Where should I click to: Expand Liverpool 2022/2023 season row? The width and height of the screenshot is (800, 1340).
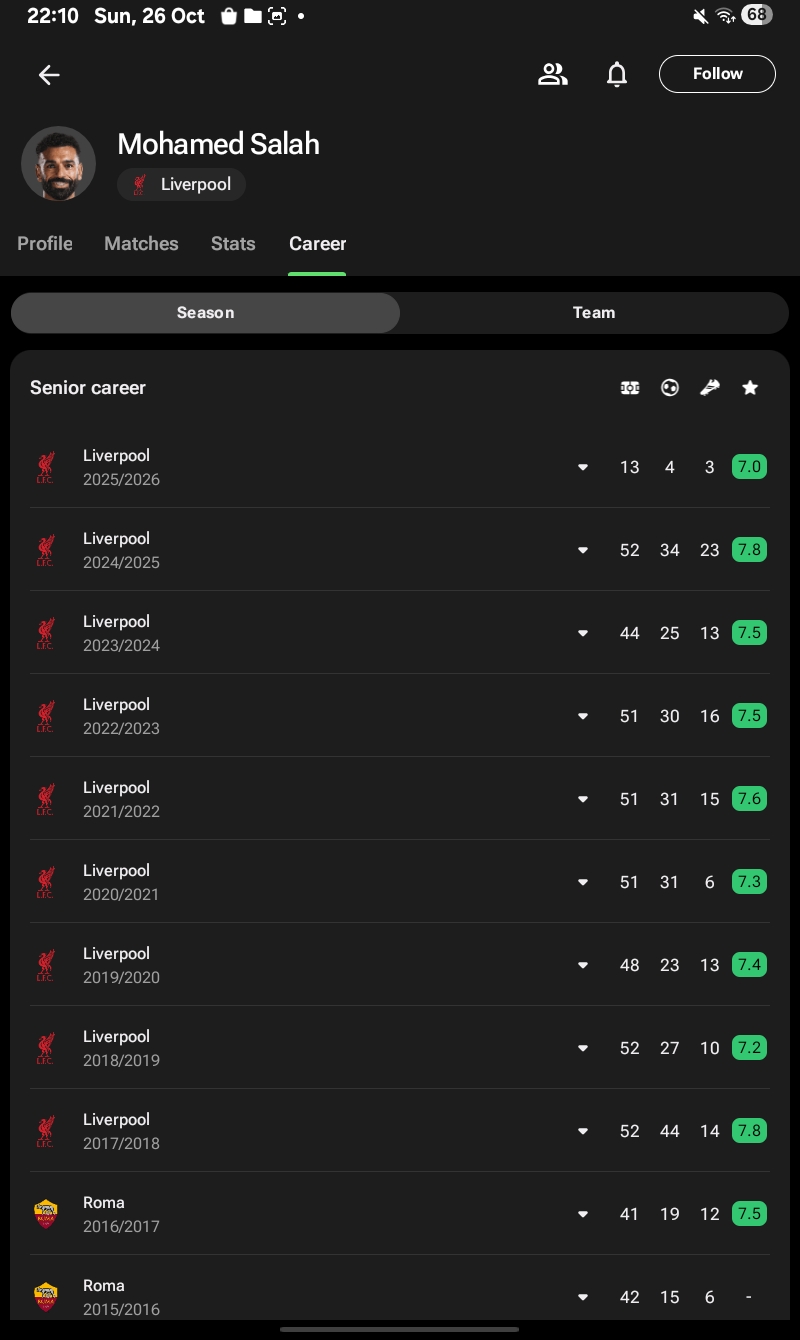tap(583, 716)
